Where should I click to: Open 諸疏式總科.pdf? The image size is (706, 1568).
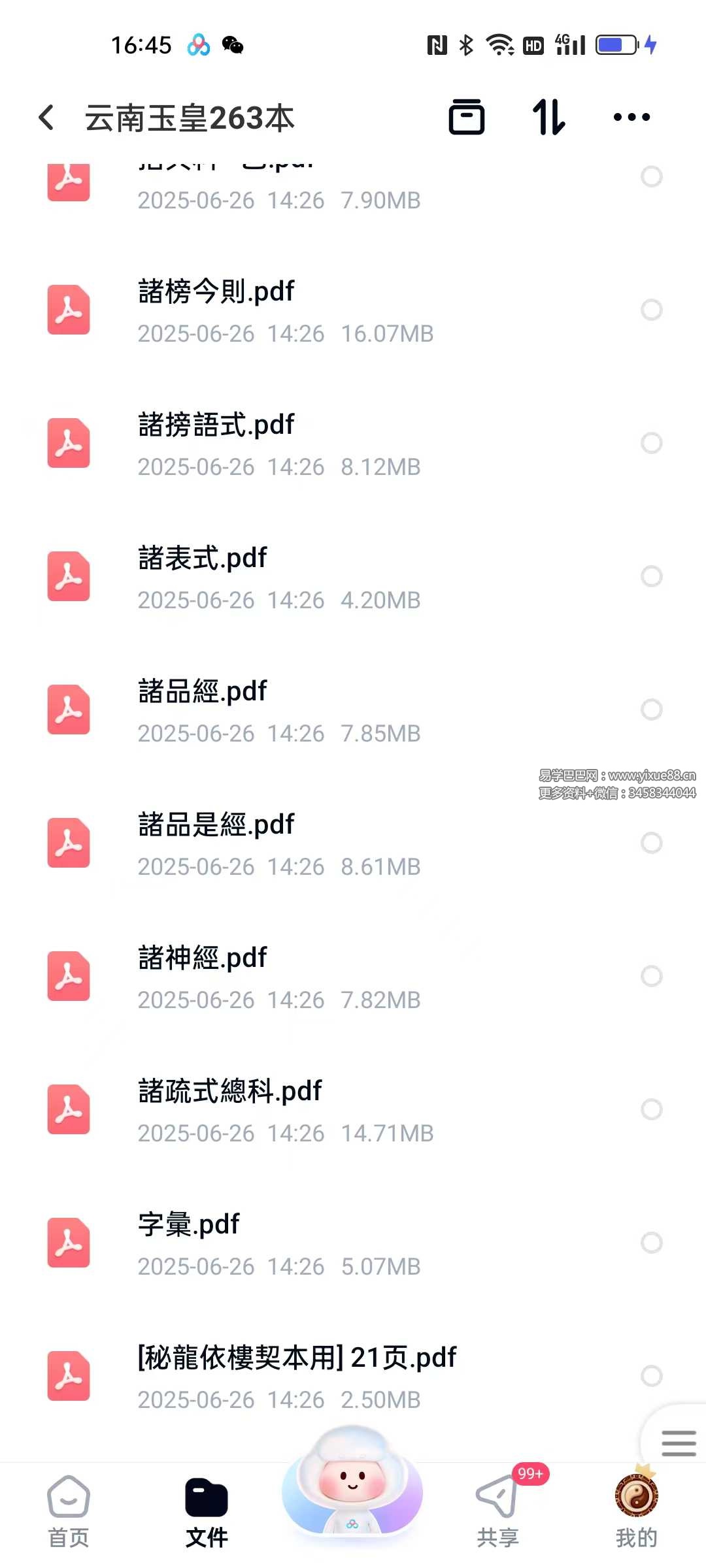pyautogui.click(x=230, y=1091)
